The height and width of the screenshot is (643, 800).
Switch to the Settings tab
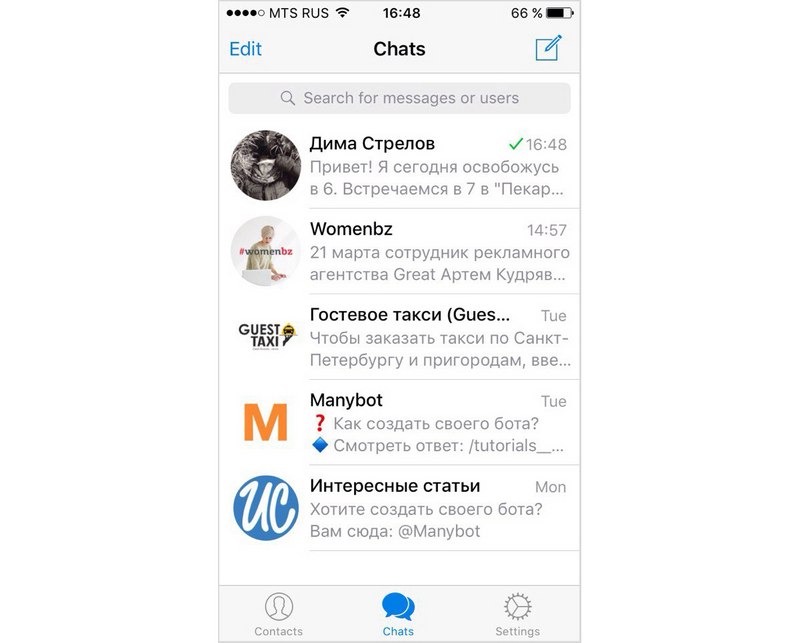coord(517,614)
